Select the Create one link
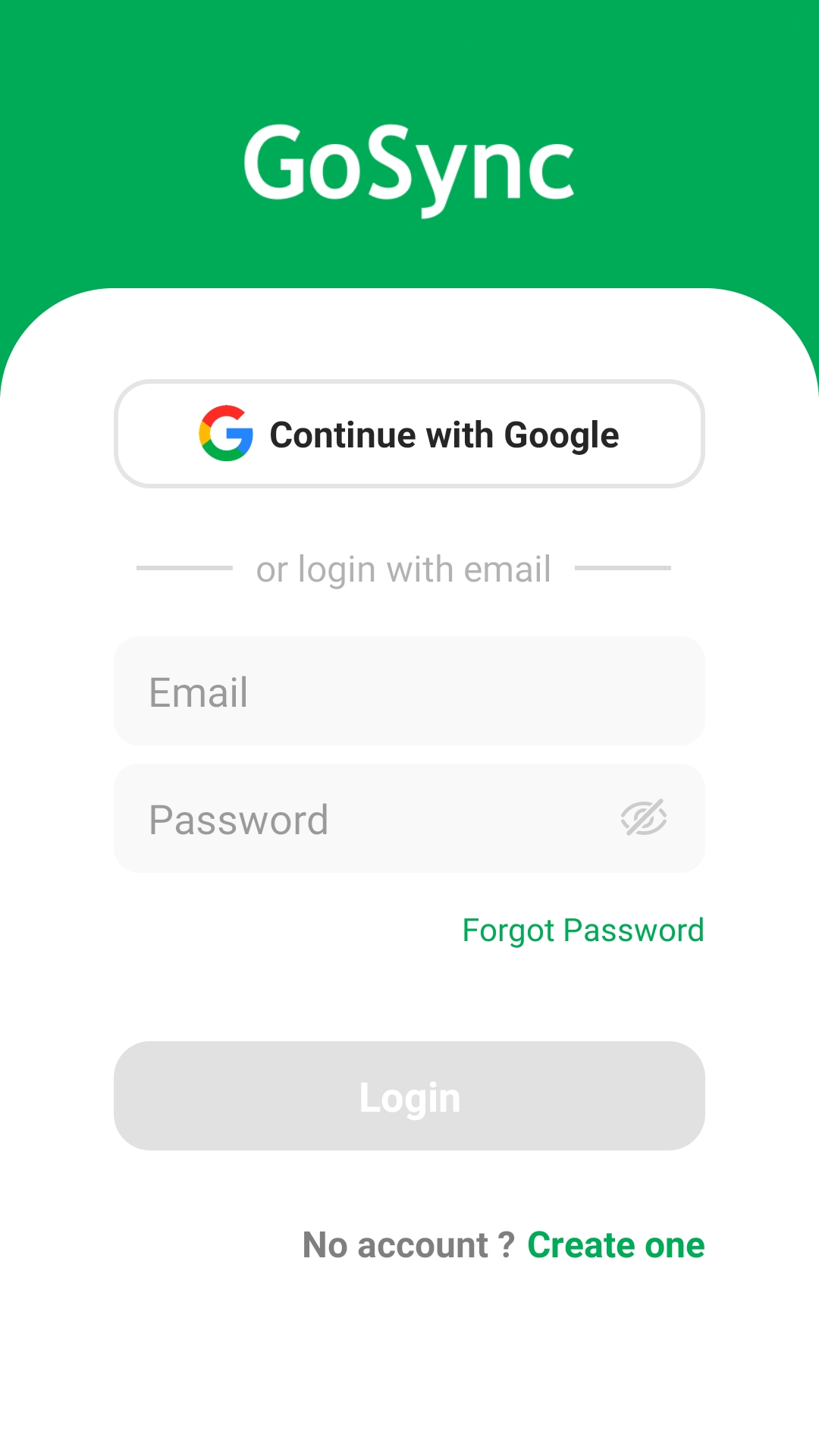 616,1245
